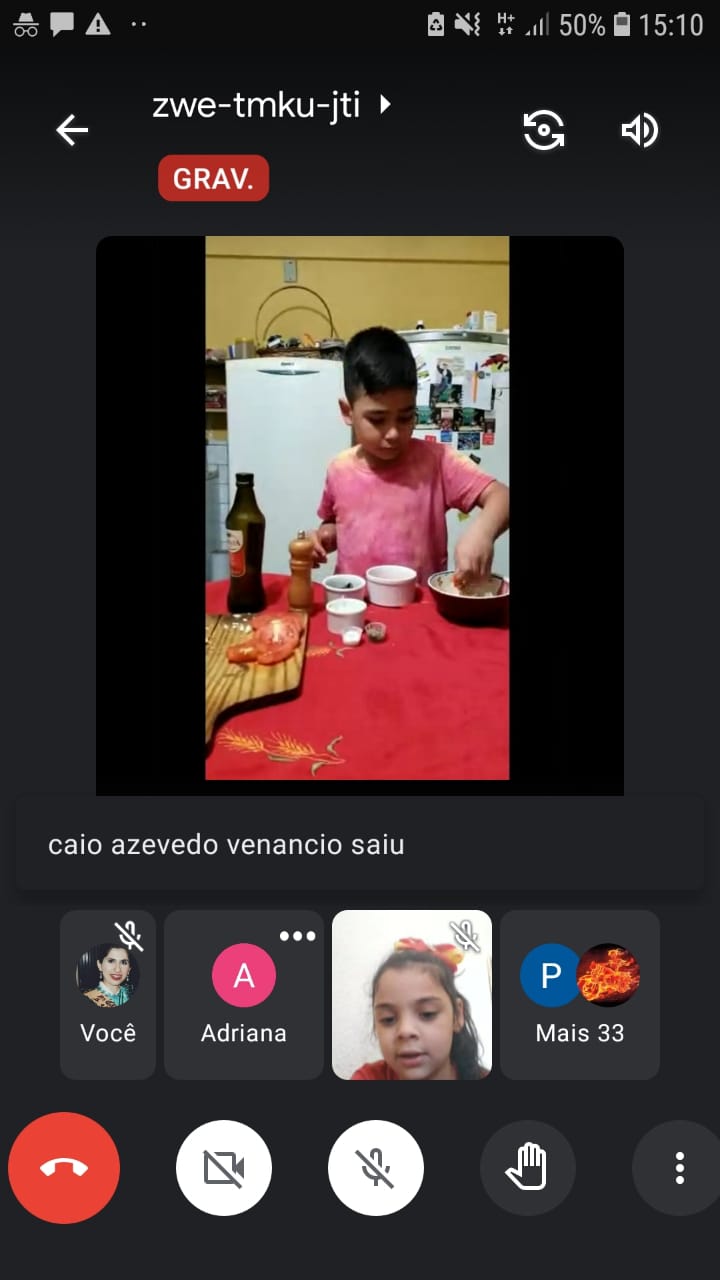Raise your hand in the meeting

[528, 1168]
